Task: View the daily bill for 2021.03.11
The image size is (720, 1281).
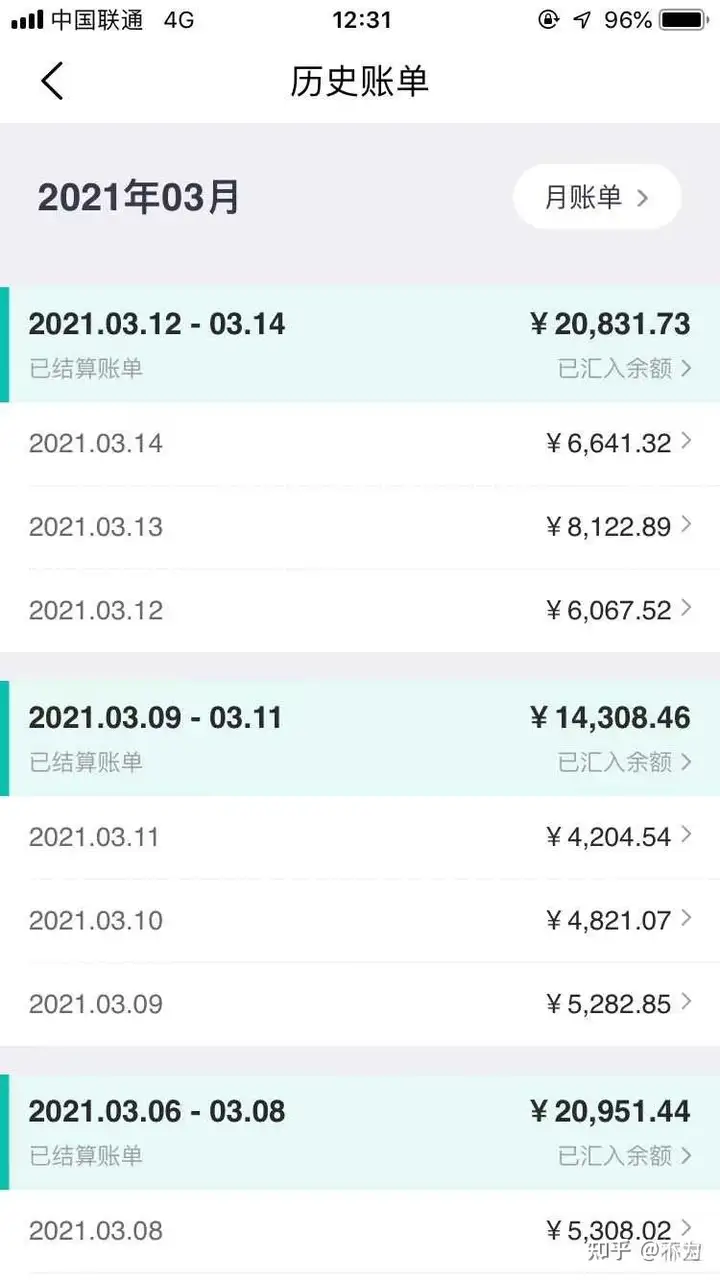Action: (x=360, y=838)
